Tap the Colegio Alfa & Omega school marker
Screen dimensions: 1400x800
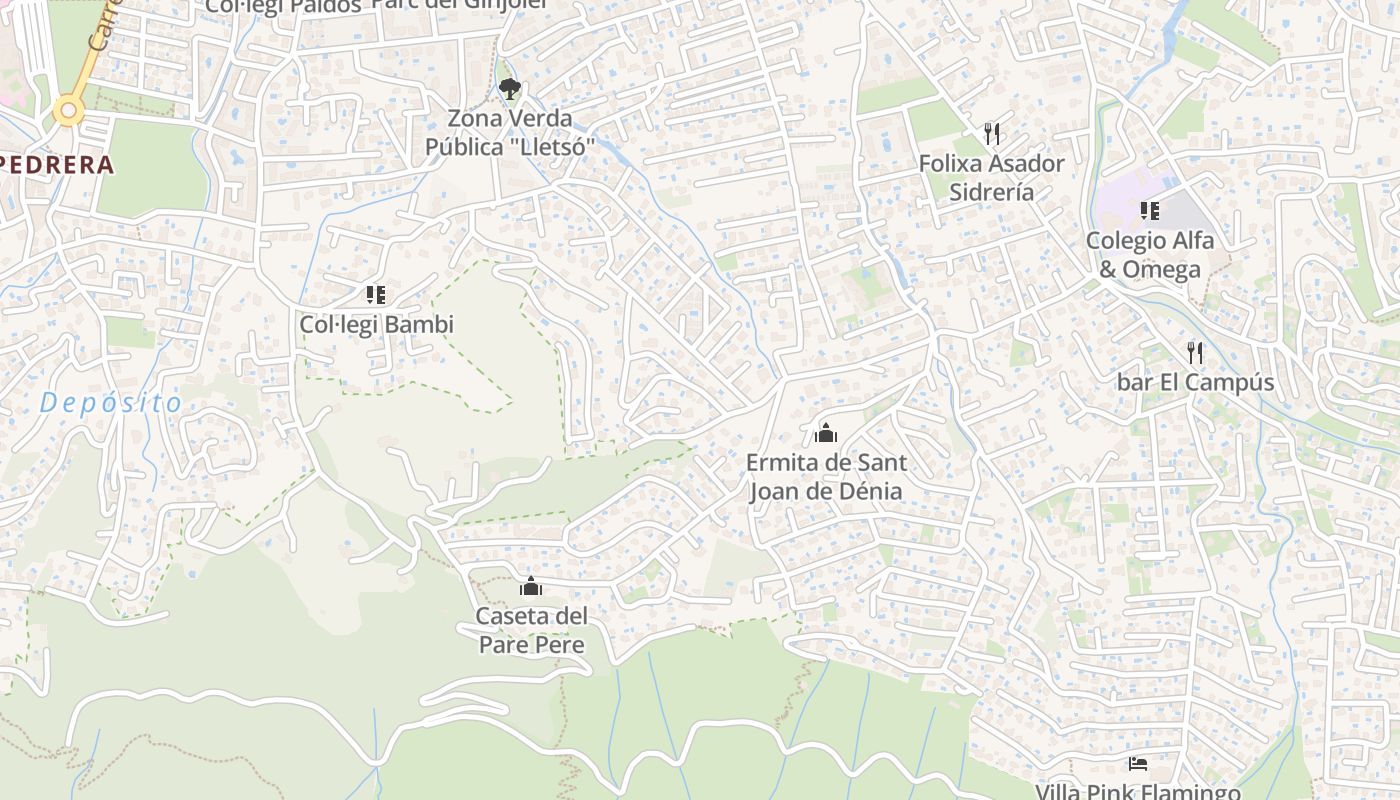pyautogui.click(x=1150, y=211)
